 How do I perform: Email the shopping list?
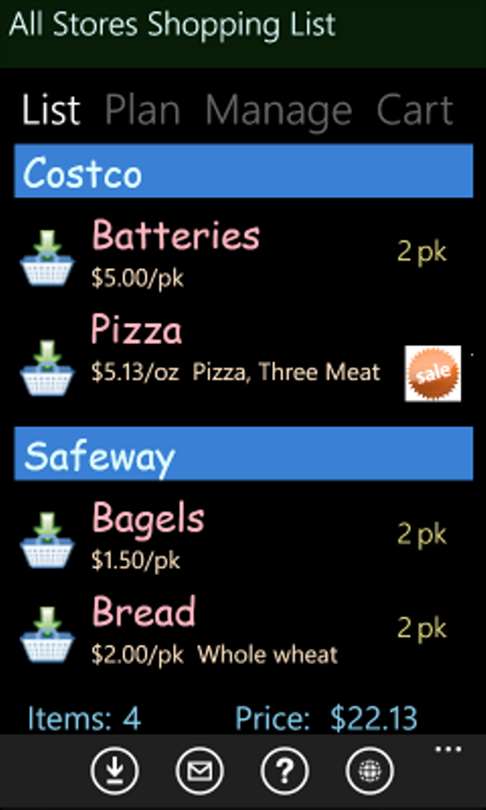tap(200, 772)
